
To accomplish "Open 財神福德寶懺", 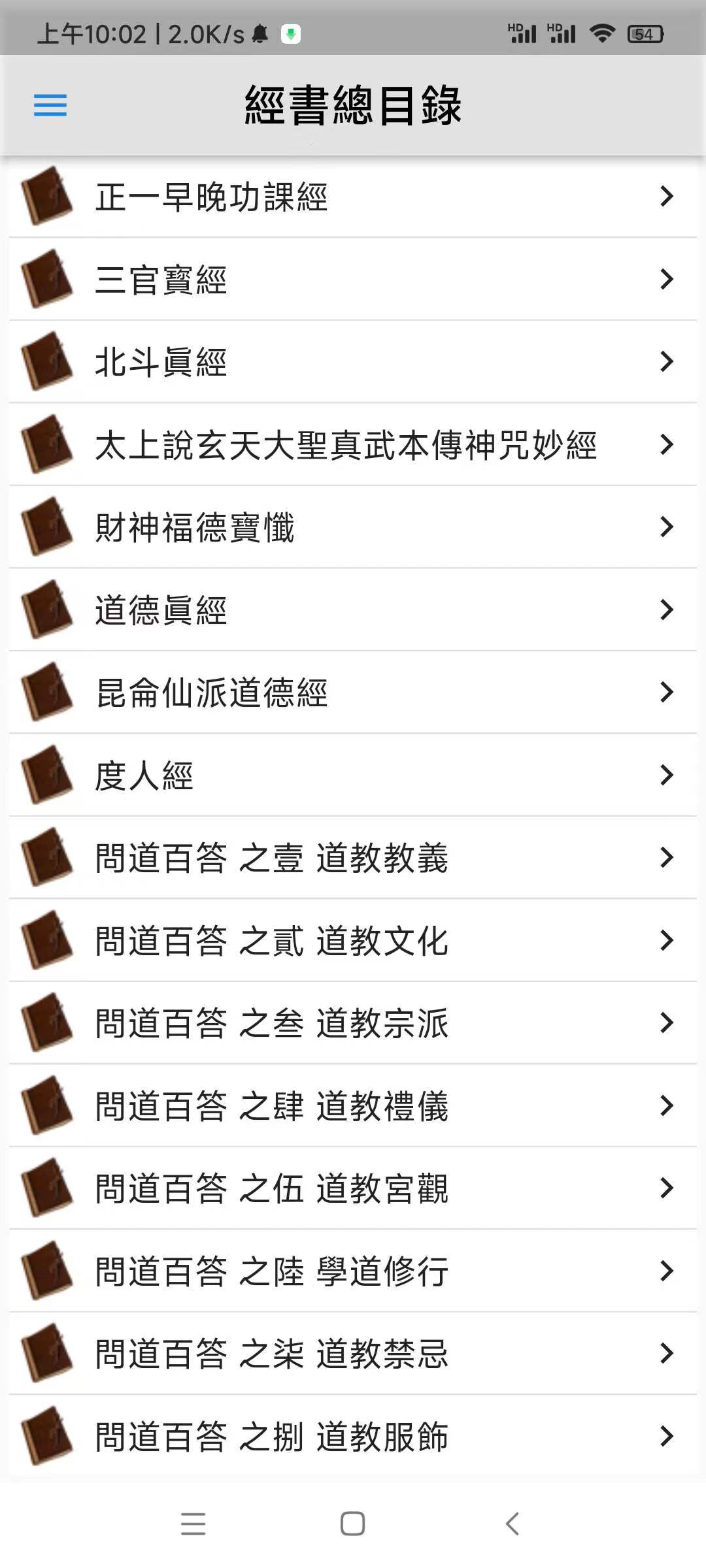I will (x=353, y=527).
